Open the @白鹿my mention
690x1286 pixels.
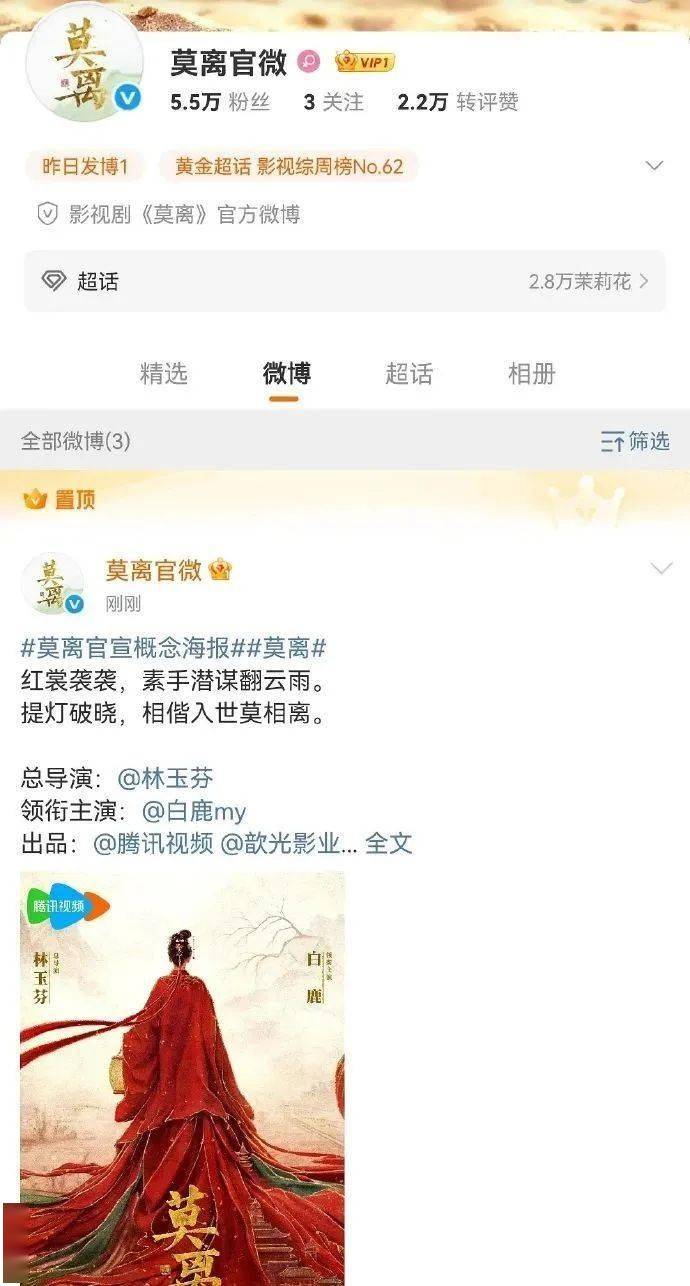(194, 811)
